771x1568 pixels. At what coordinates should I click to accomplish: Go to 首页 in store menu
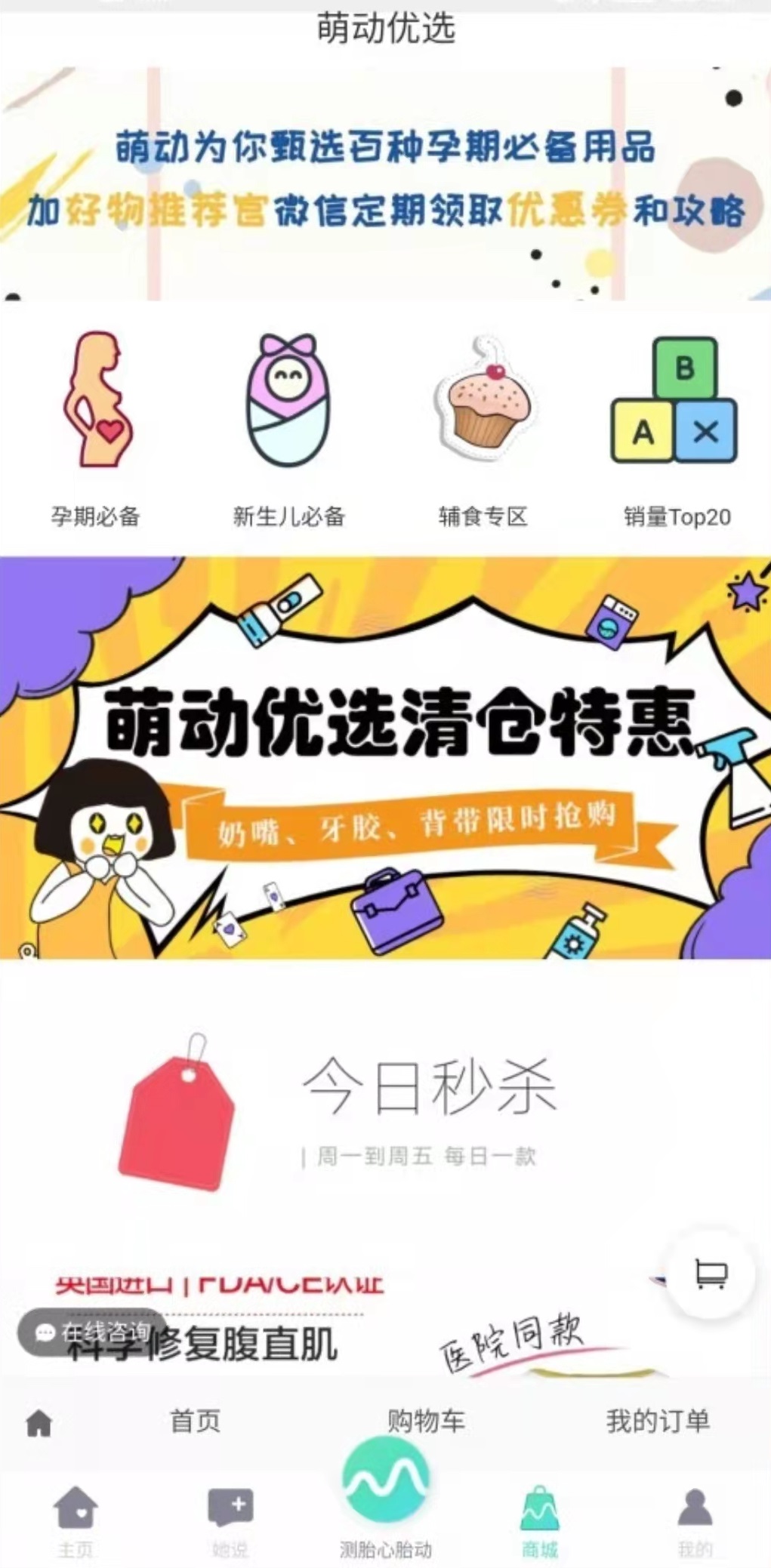[x=195, y=1421]
